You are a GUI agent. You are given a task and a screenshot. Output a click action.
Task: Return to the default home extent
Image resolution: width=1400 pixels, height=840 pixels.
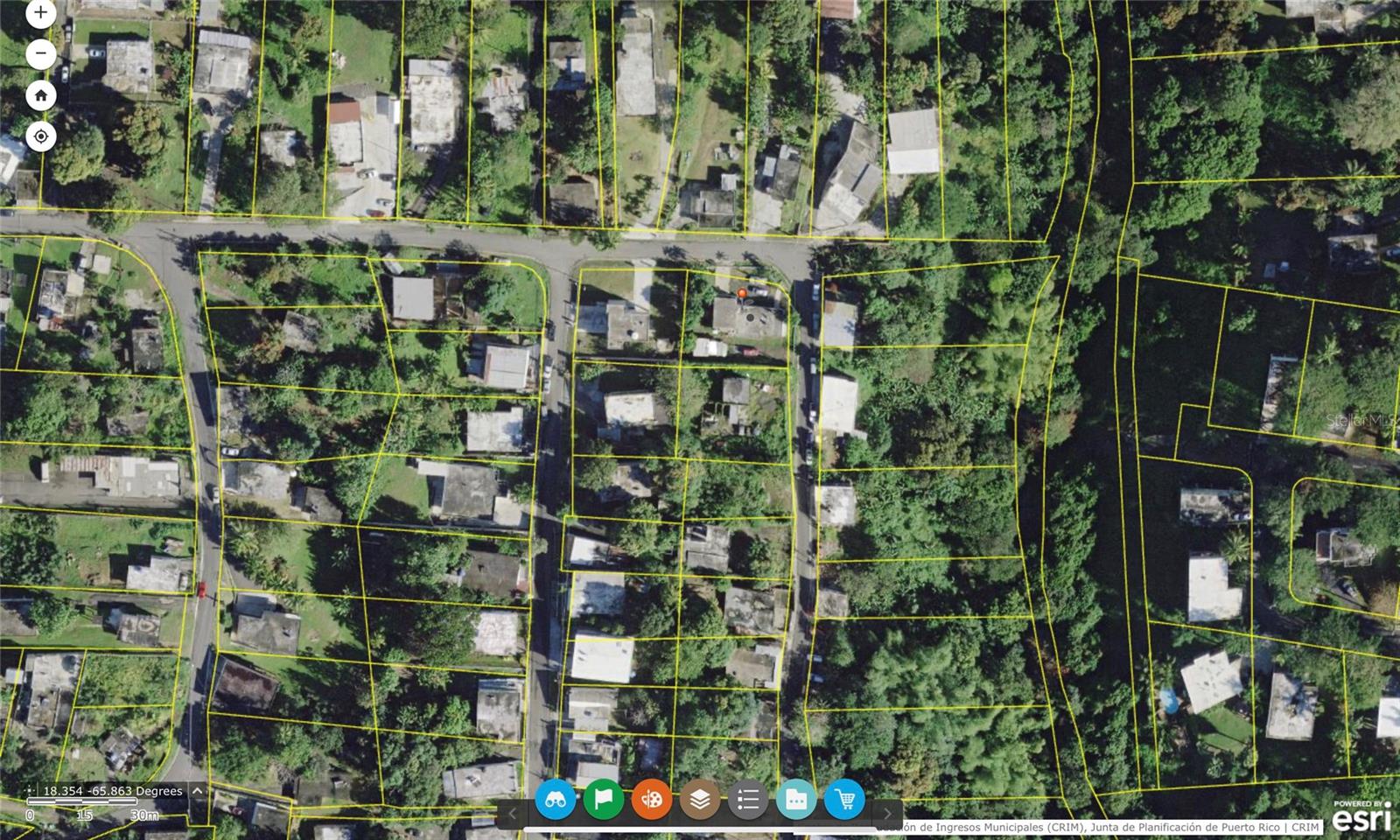tap(40, 95)
